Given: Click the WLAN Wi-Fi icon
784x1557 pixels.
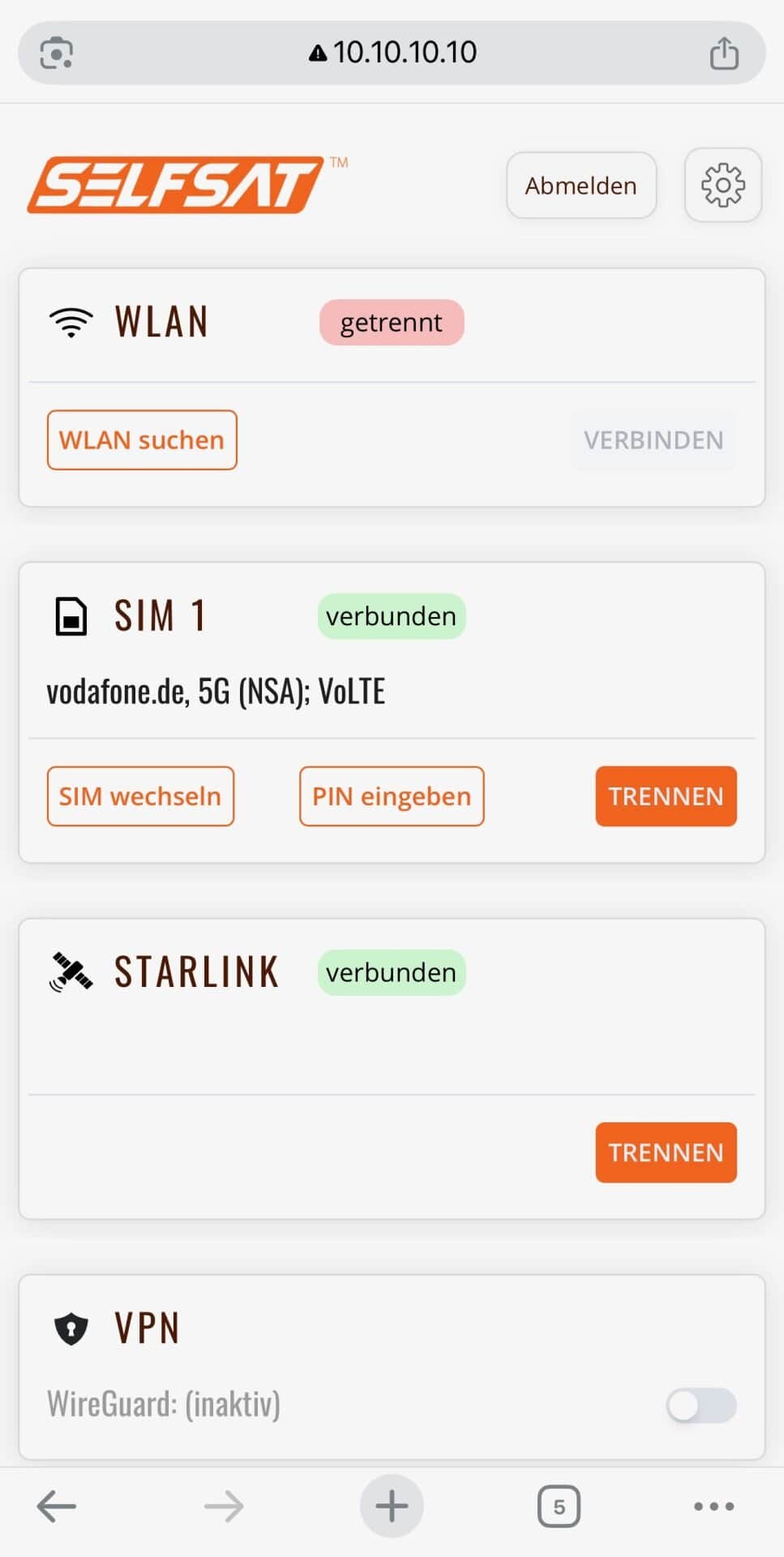Looking at the screenshot, I should point(71,322).
